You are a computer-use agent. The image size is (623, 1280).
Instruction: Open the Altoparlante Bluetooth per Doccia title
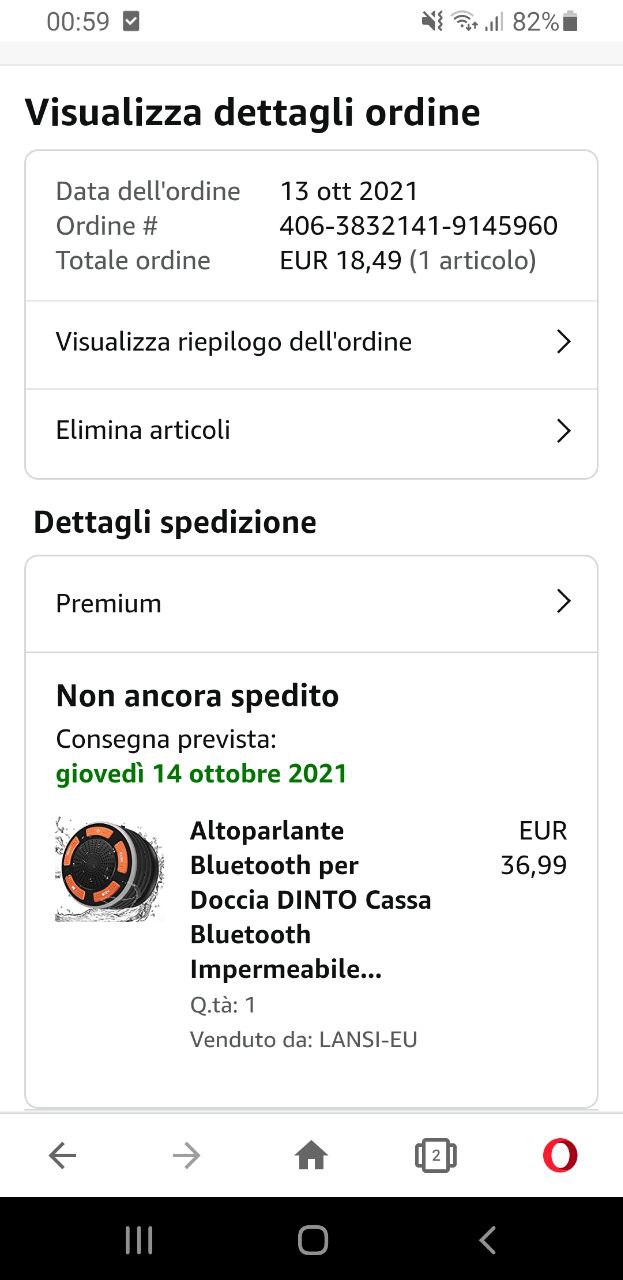(x=310, y=900)
